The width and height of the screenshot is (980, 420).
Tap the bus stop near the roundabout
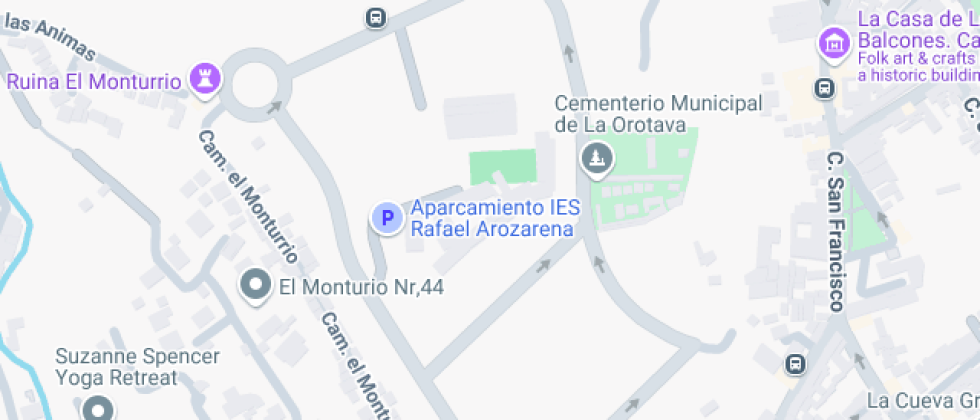click(x=376, y=18)
